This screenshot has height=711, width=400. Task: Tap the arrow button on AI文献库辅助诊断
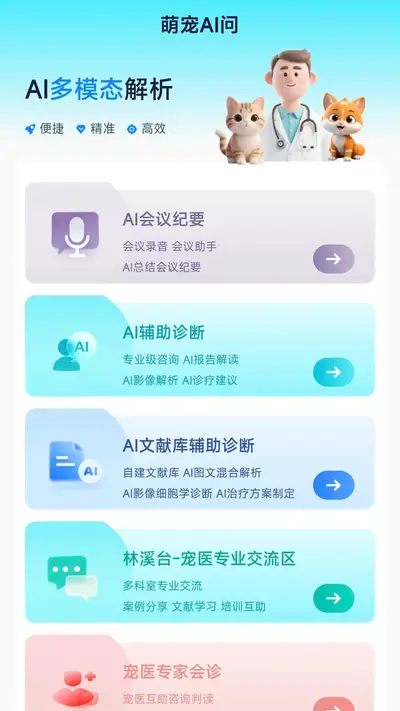point(334,485)
